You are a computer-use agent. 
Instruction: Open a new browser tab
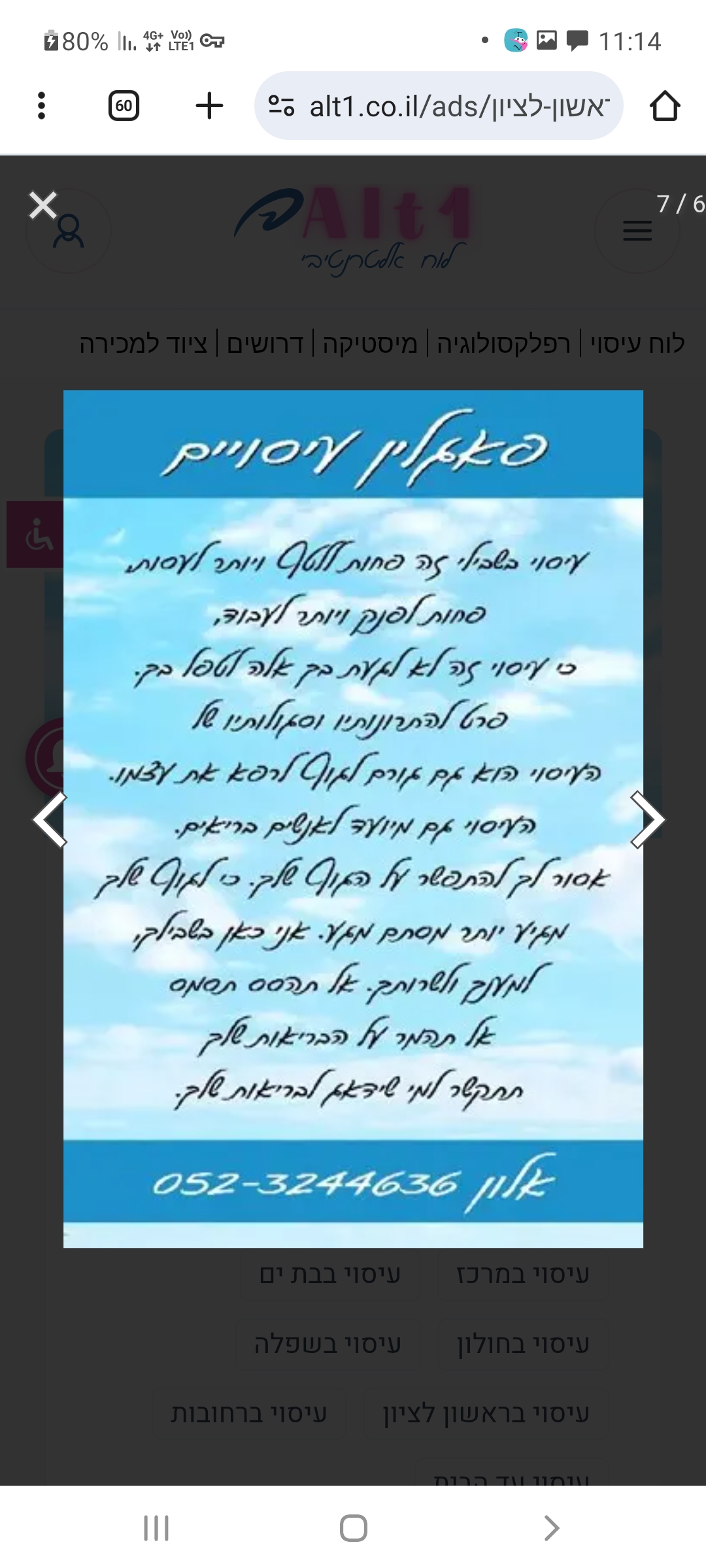(x=209, y=106)
